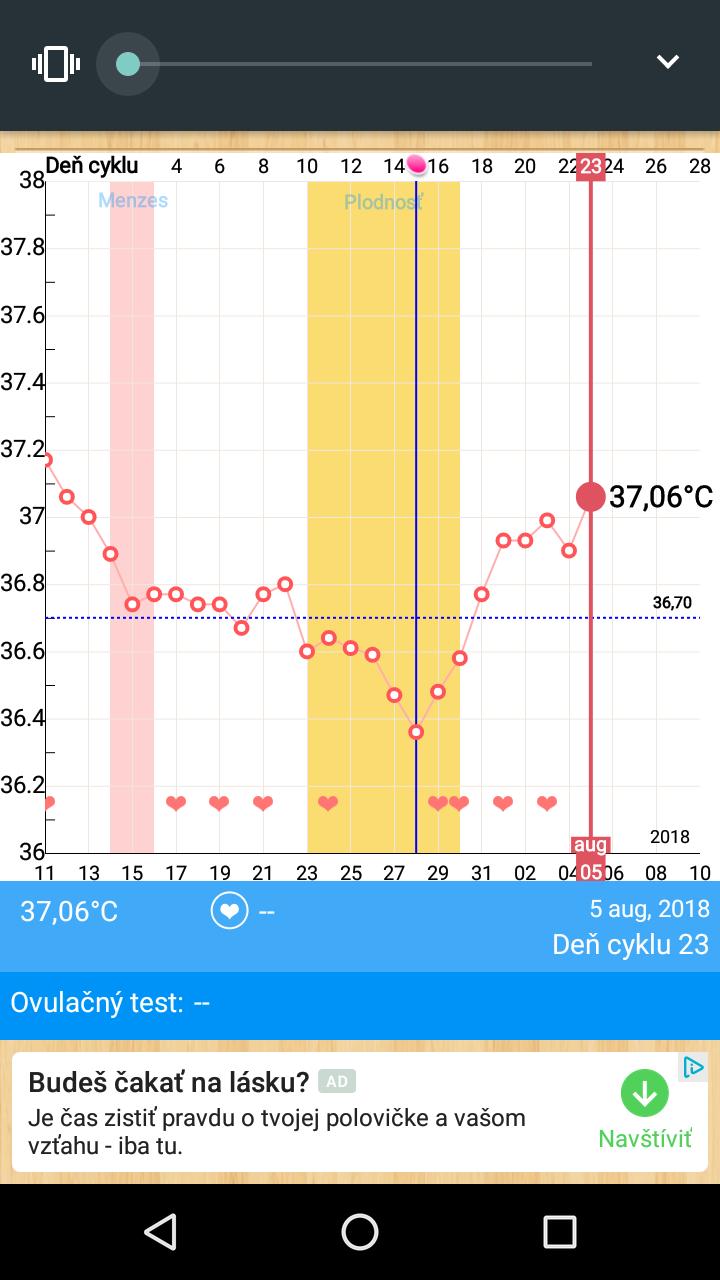Screen dimensions: 720x1280
Task: Tap the Navštíviť ad button
Action: [x=645, y=1112]
